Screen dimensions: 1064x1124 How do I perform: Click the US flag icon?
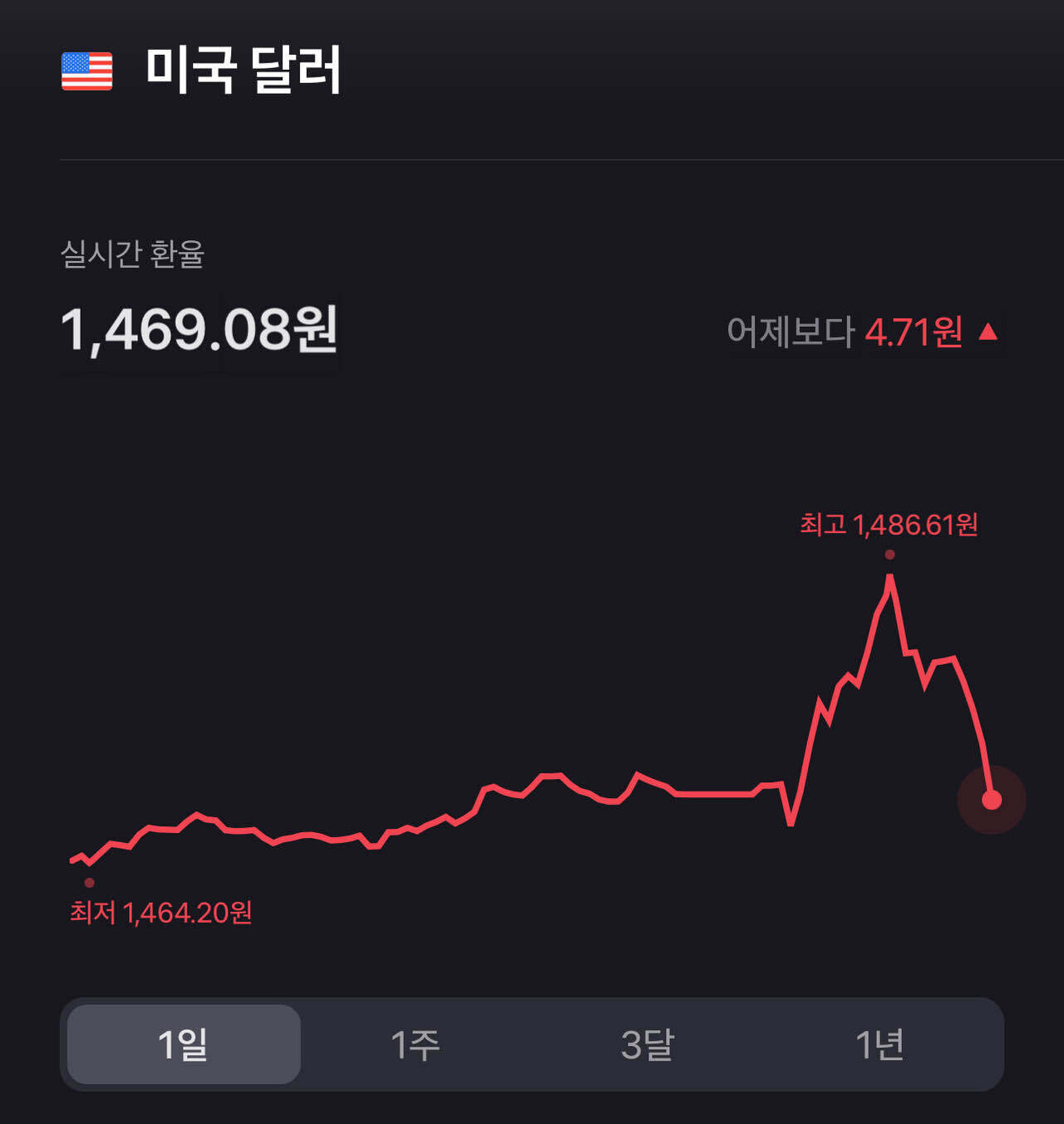click(x=86, y=71)
